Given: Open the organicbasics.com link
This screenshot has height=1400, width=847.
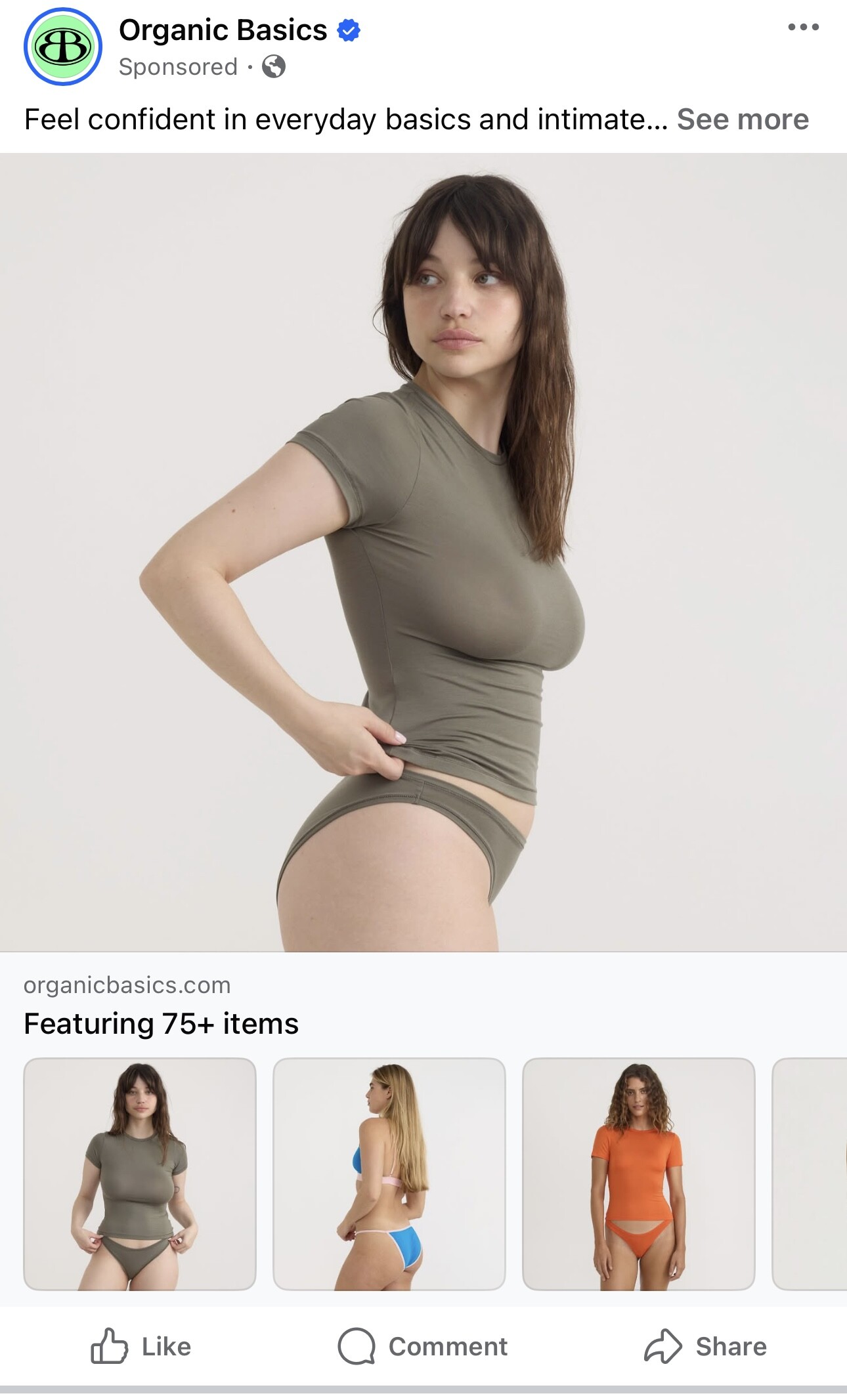Looking at the screenshot, I should (x=127, y=985).
